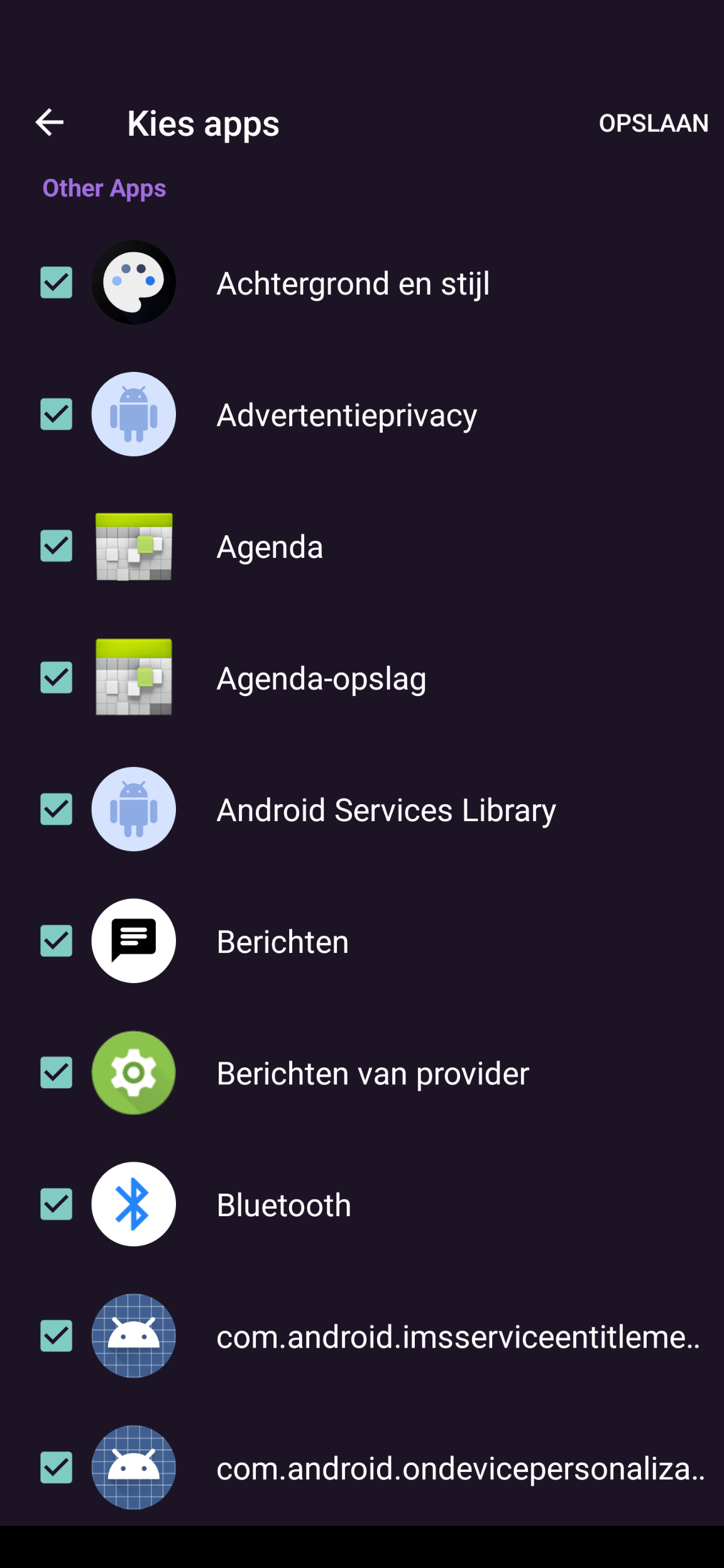724x1568 pixels.
Task: Click the Advertentieprivacy Android icon
Action: click(x=133, y=415)
